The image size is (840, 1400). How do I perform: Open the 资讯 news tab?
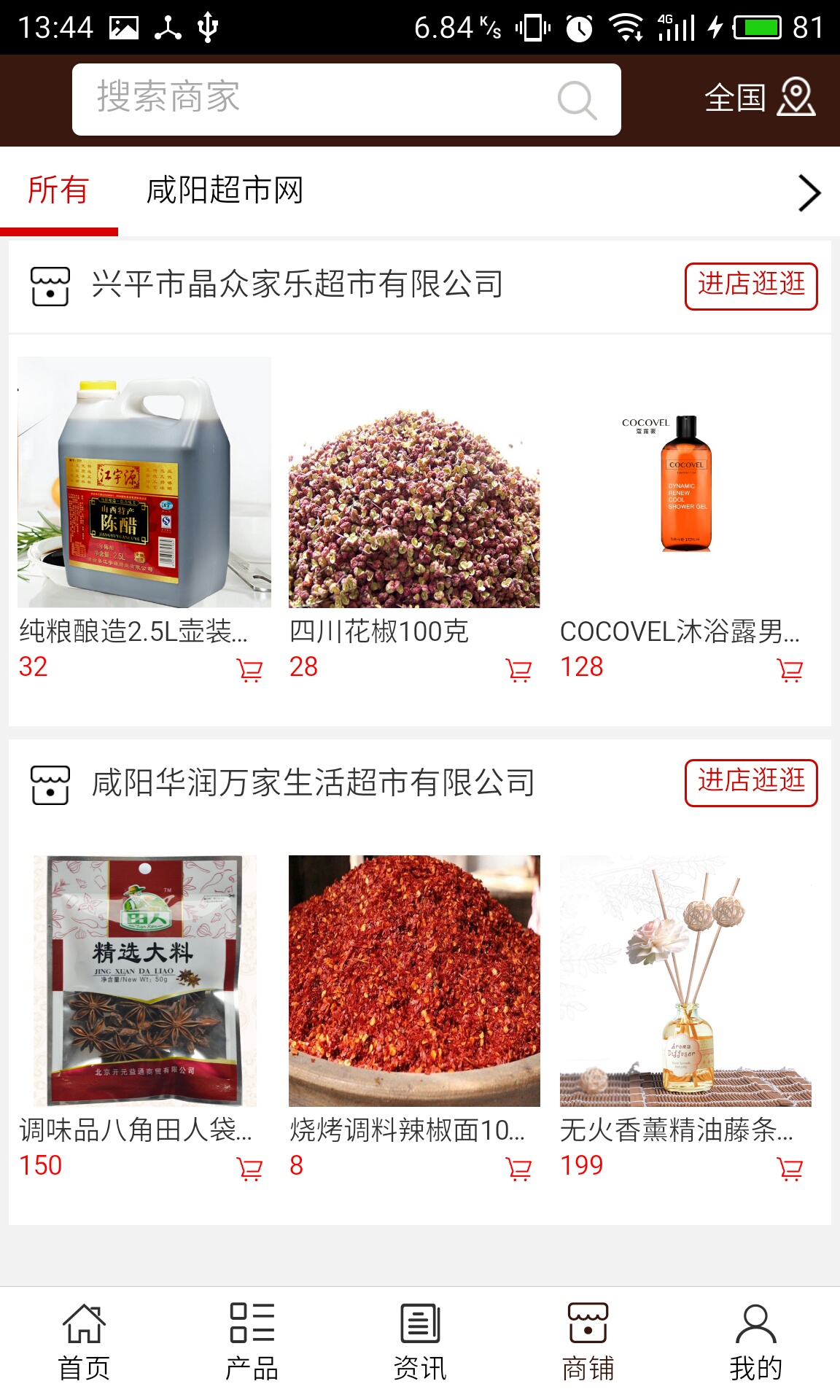[x=420, y=1342]
